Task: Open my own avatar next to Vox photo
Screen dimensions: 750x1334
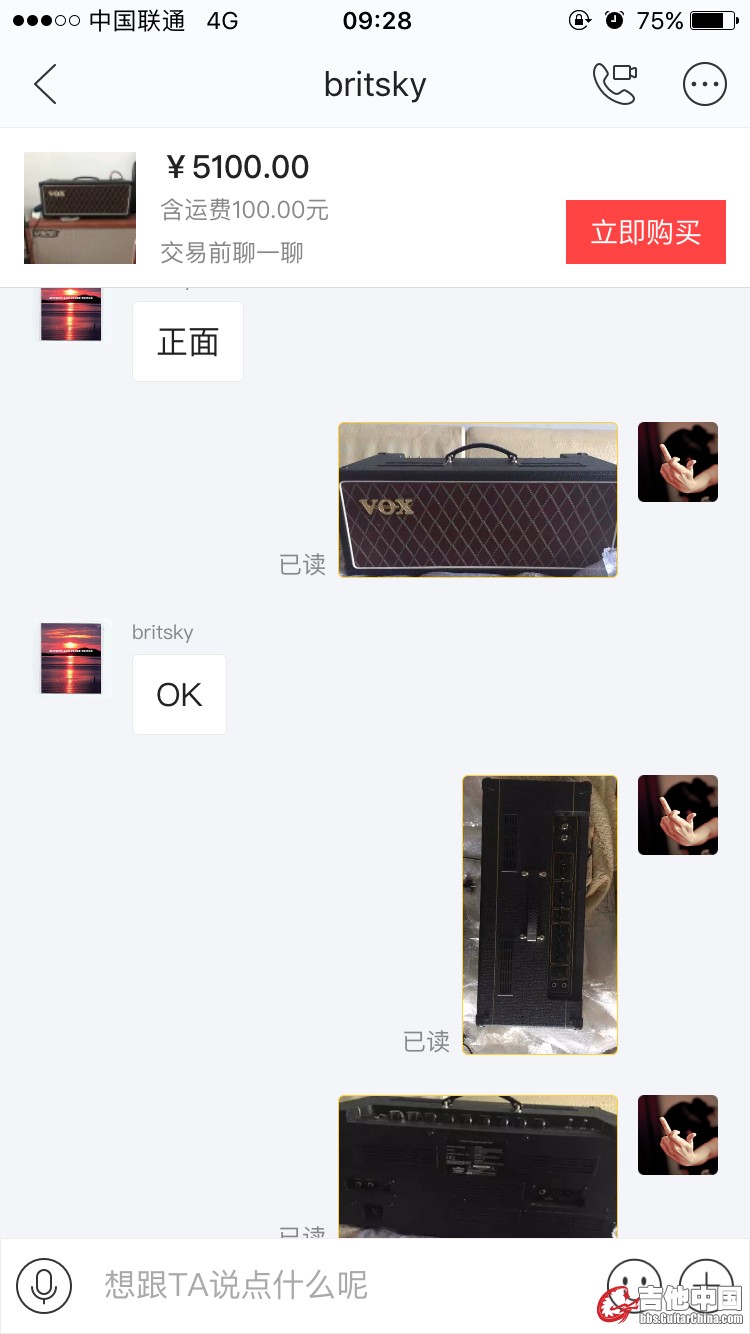Action: coord(678,462)
